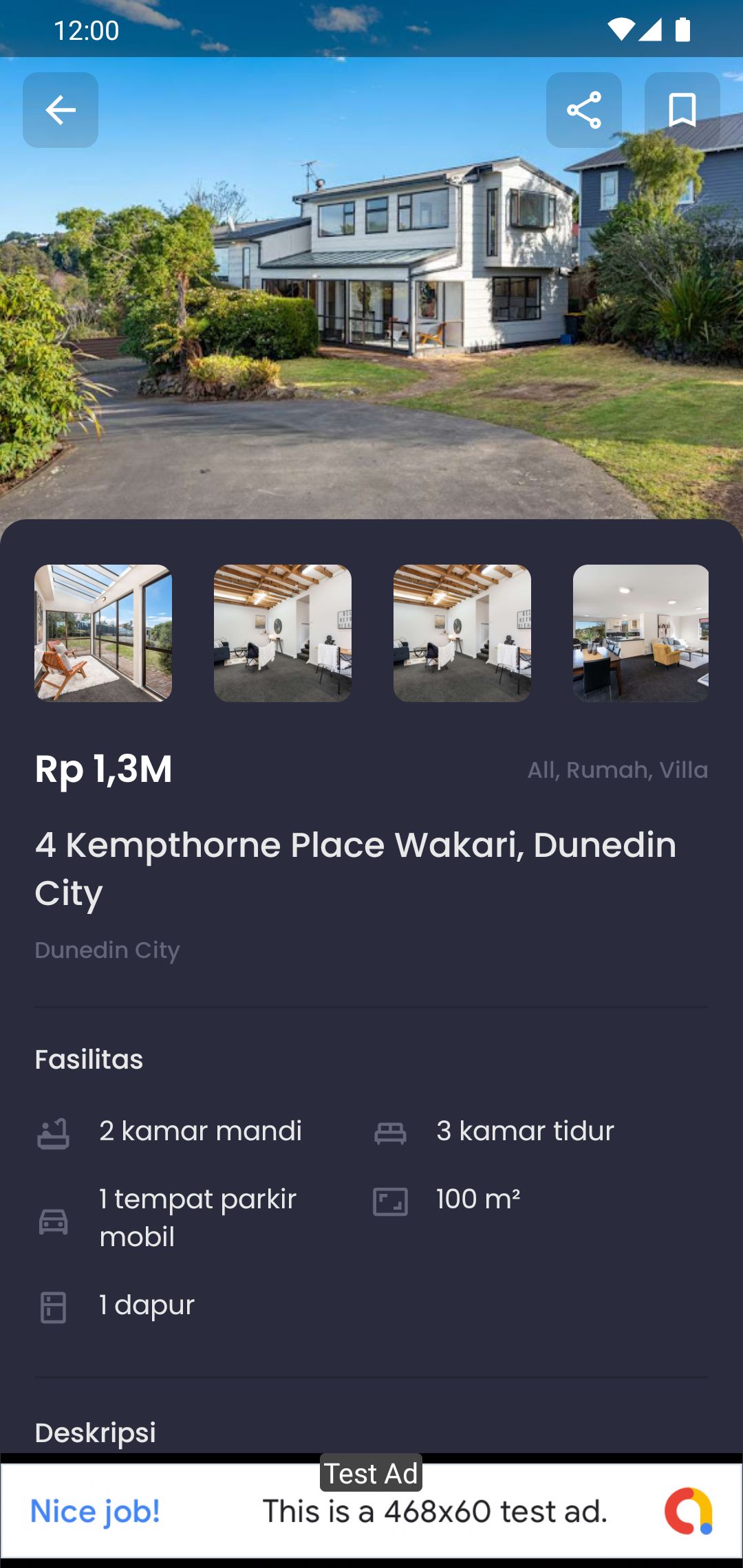This screenshot has width=743, height=1568.
Task: Share this Kempthorne Place listing
Action: (x=583, y=110)
